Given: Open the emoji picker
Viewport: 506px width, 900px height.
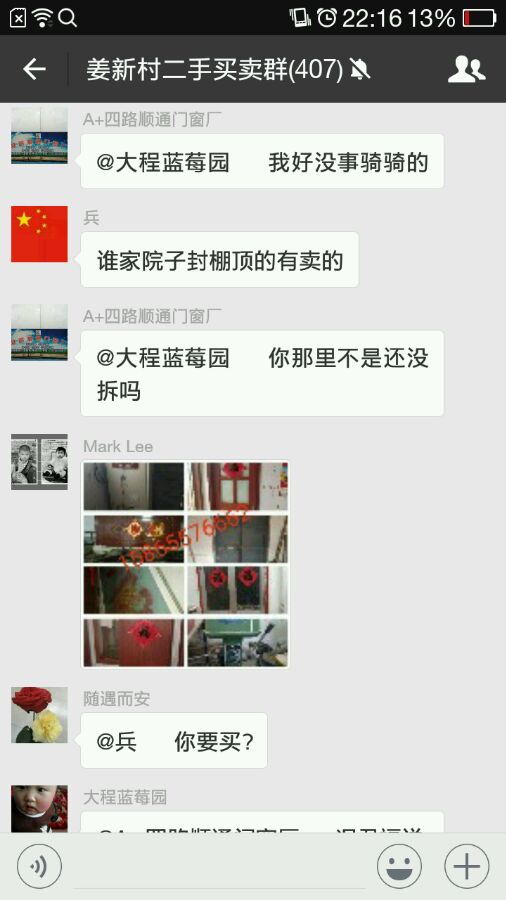Looking at the screenshot, I should click(399, 866).
